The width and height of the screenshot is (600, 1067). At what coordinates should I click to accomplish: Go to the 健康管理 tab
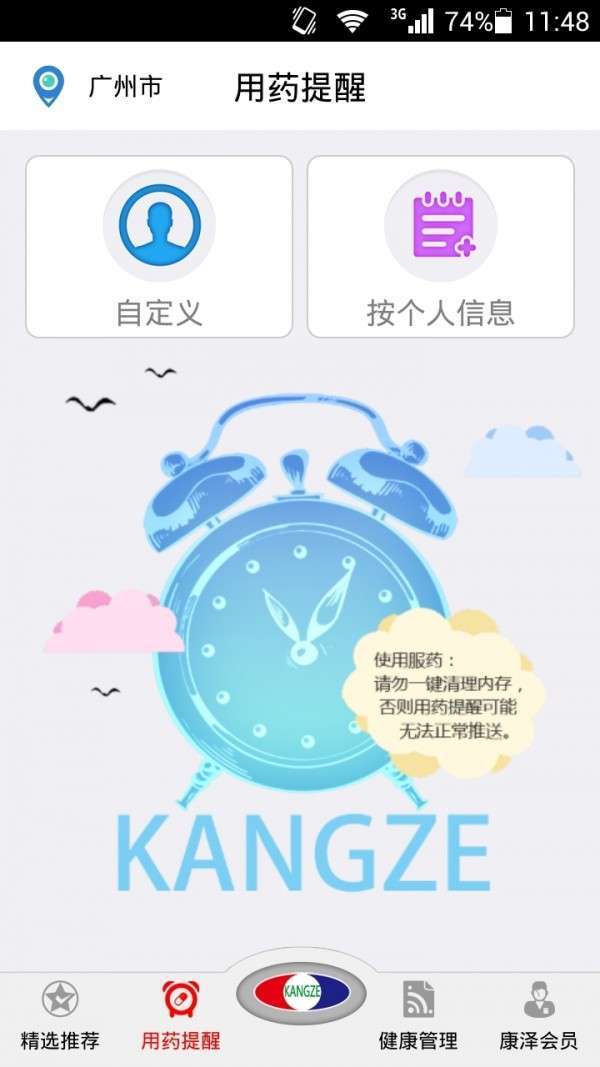point(418,1014)
